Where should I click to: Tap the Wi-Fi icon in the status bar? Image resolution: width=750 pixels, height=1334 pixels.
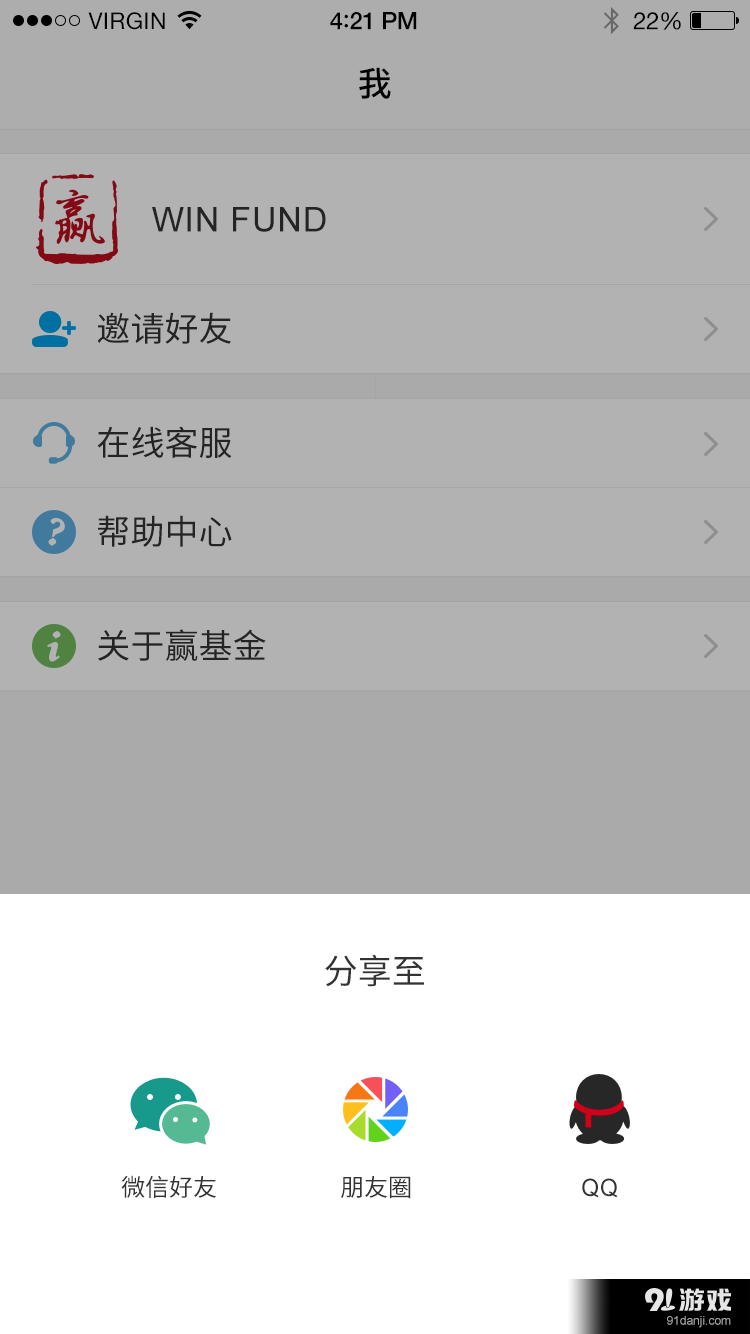[x=187, y=18]
